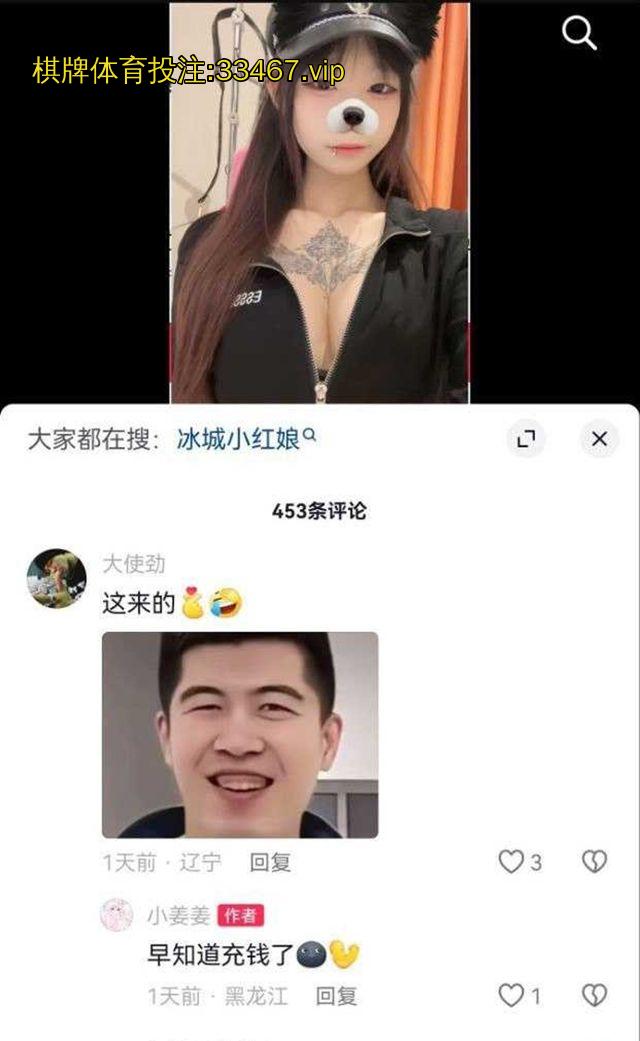Close the comments panel
The height and width of the screenshot is (1041, 640).
click(x=599, y=439)
